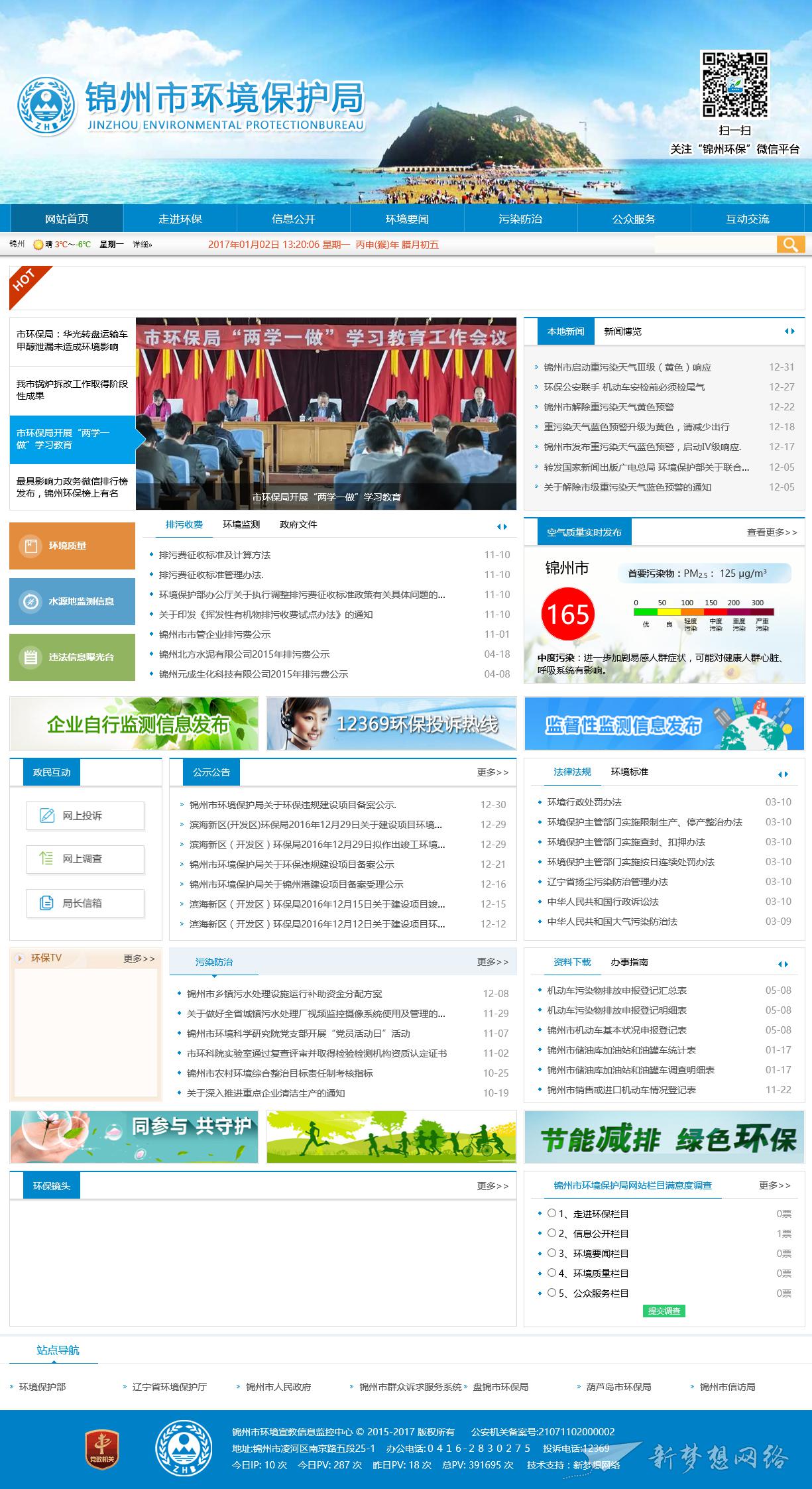Open news 锦州市启动重污染天气III级（黄色）响应
This screenshot has height=1489, width=812.
coord(627,367)
